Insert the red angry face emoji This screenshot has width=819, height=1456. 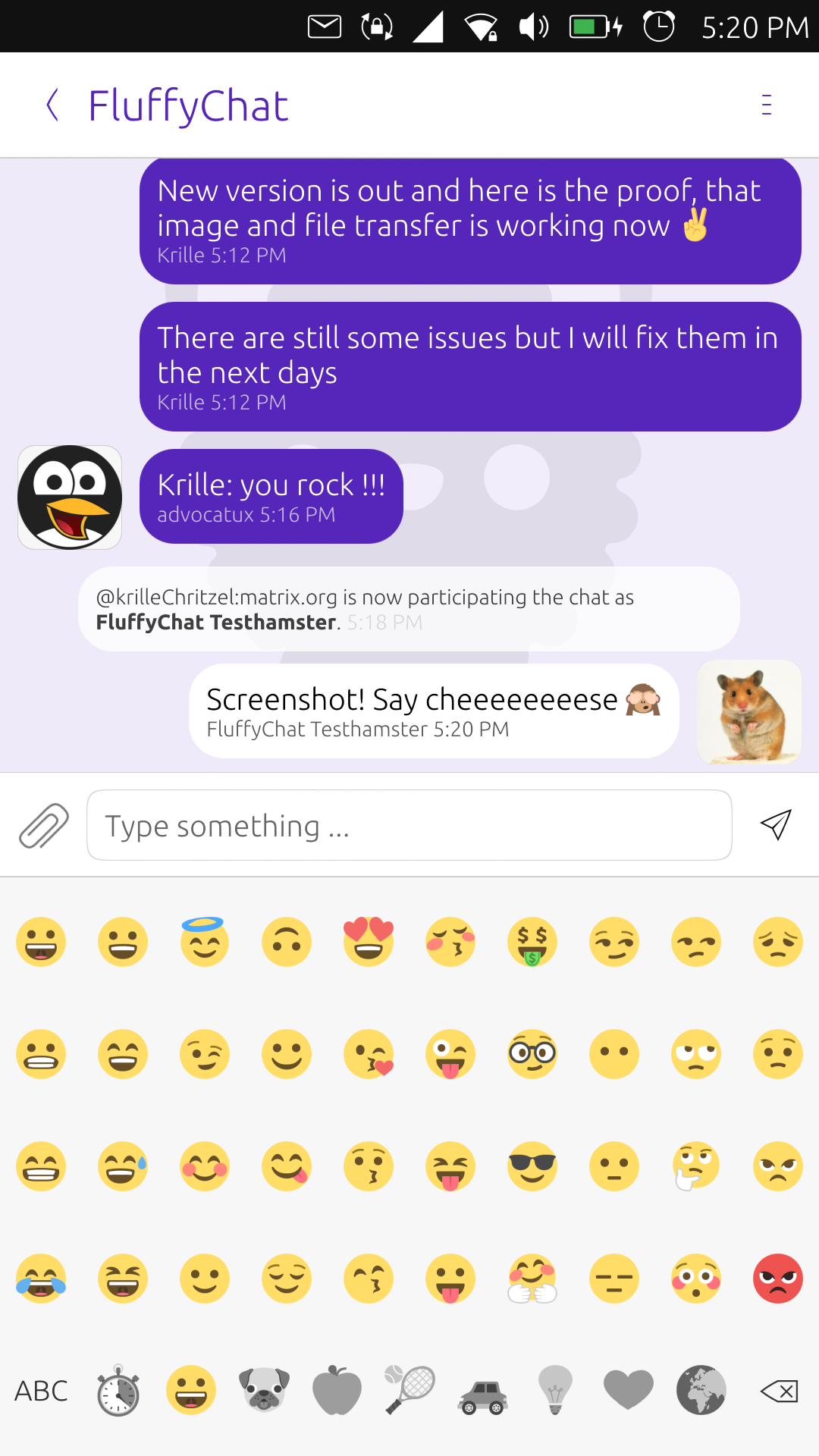point(778,1279)
